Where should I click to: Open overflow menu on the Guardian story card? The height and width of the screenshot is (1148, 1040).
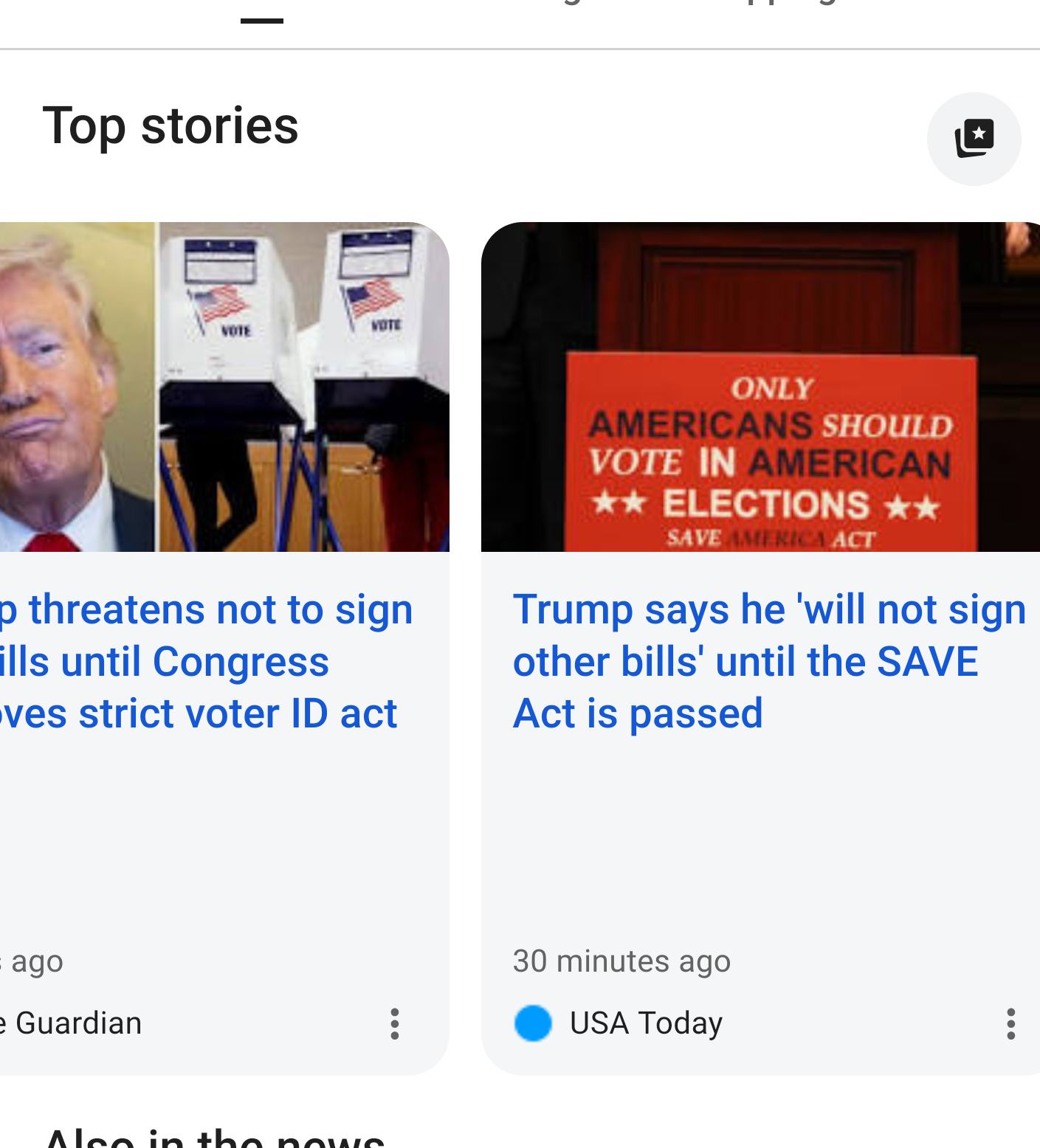(x=395, y=1023)
